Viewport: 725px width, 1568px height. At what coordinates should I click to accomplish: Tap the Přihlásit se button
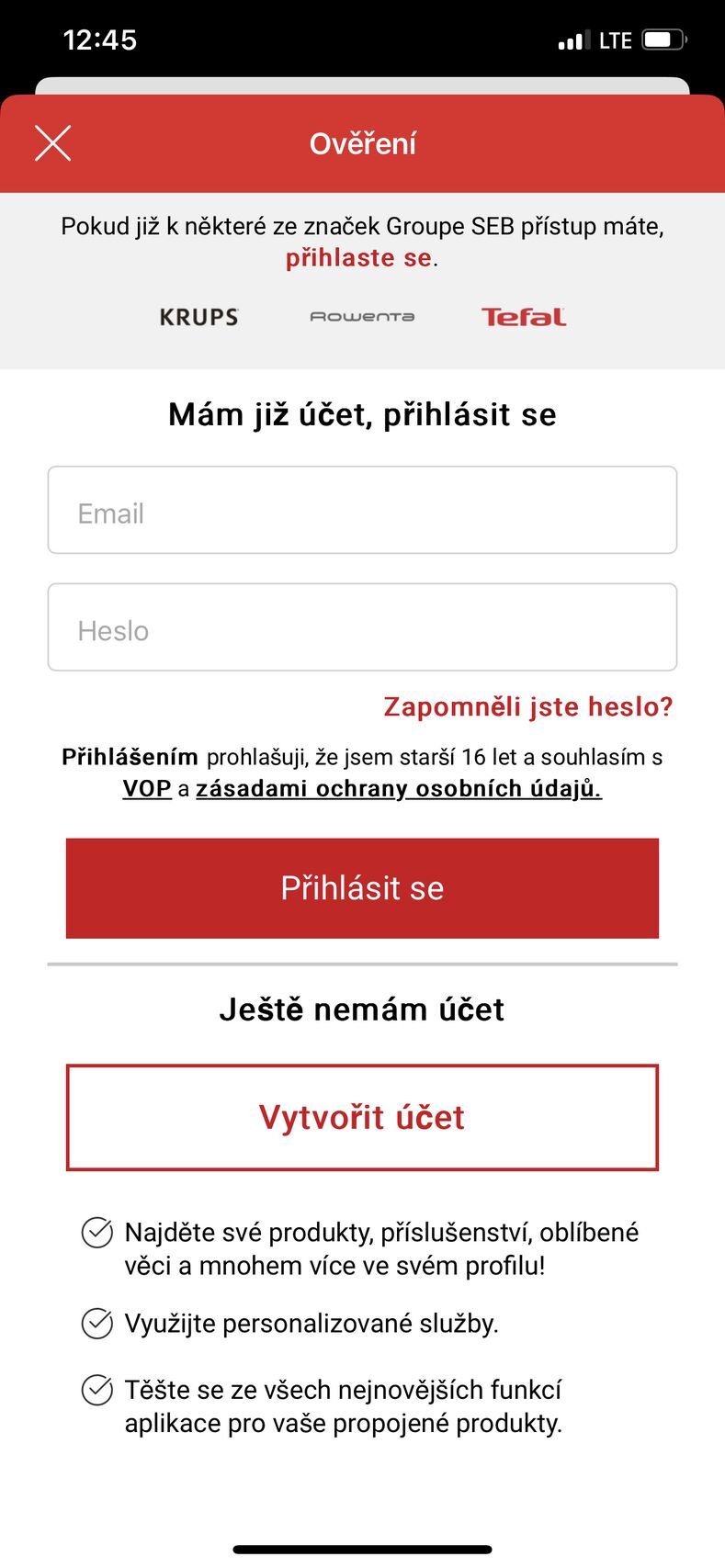pos(362,888)
